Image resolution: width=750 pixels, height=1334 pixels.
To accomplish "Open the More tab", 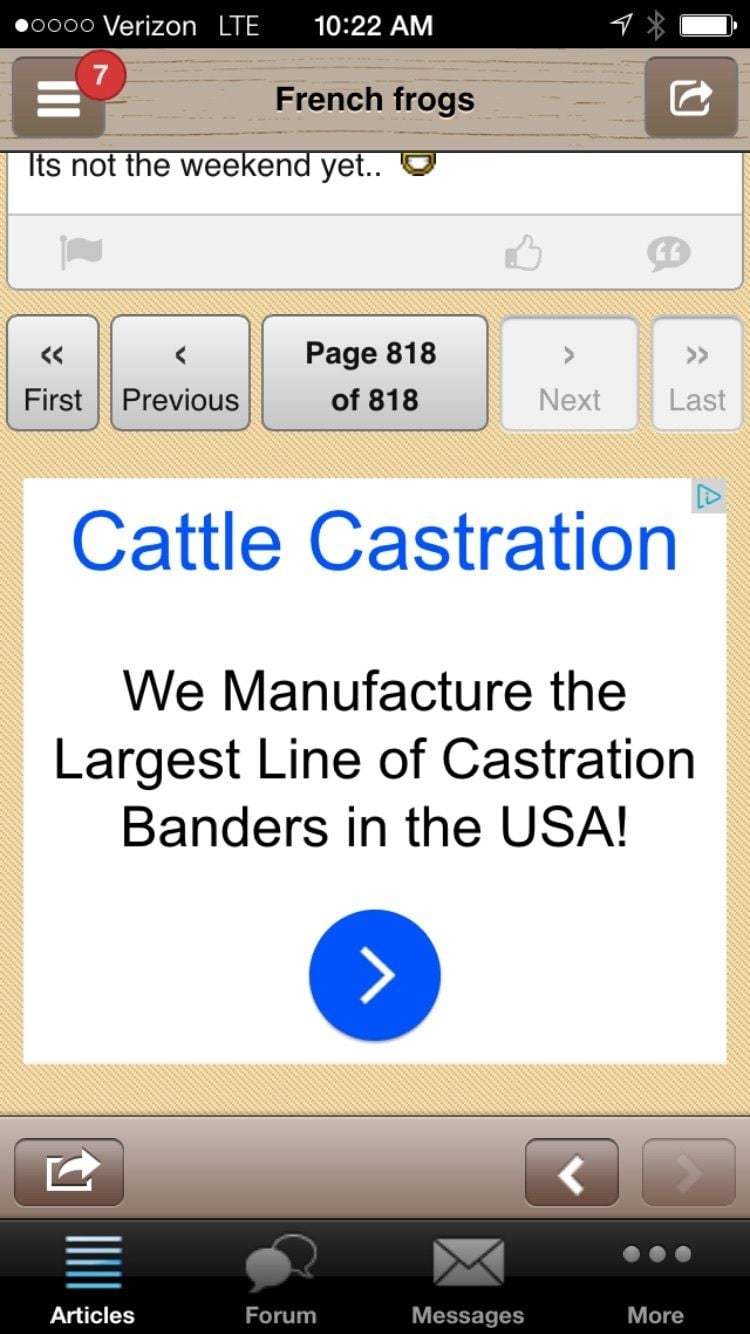I will (656, 1279).
